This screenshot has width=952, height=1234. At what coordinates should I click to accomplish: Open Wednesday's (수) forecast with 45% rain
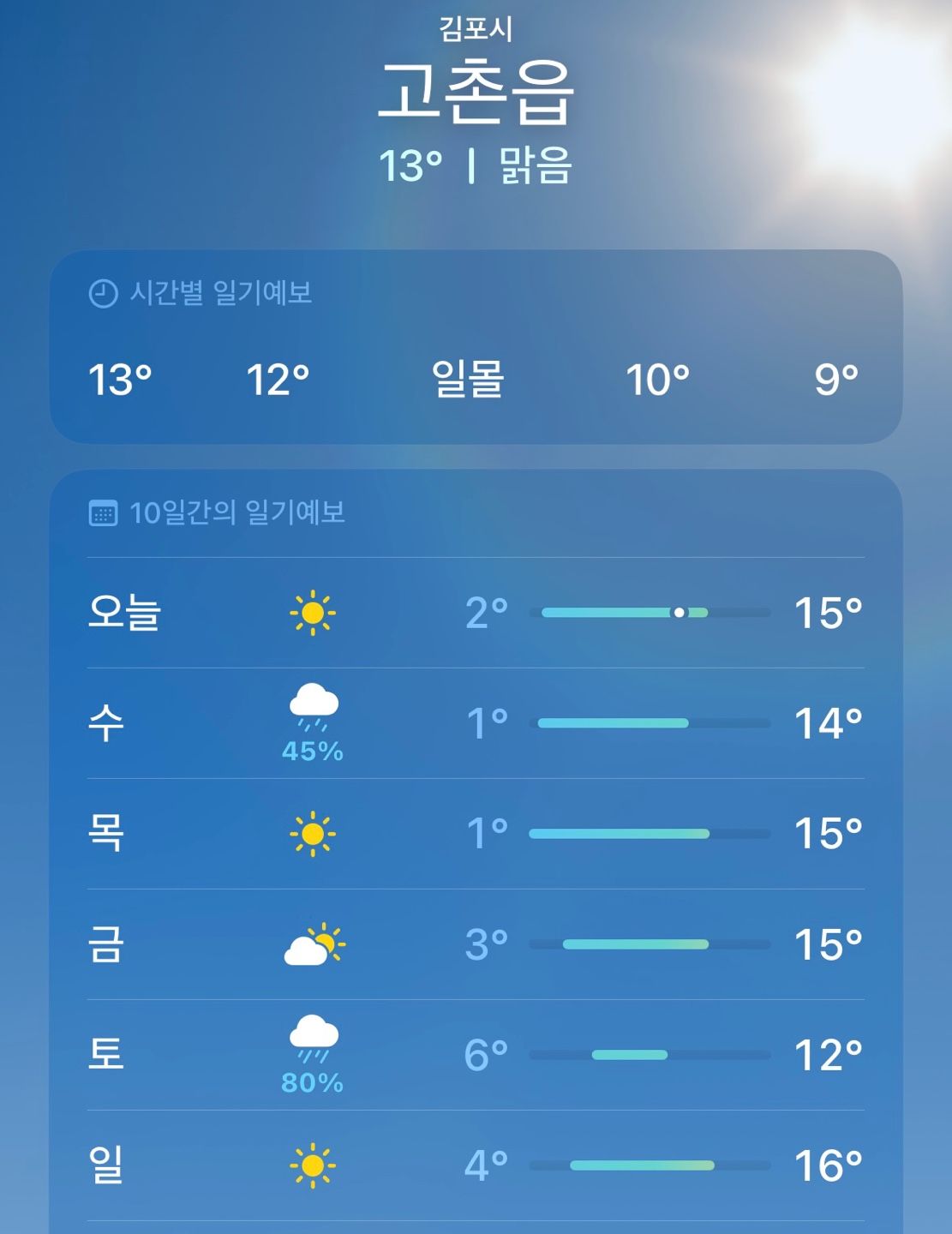(x=476, y=723)
